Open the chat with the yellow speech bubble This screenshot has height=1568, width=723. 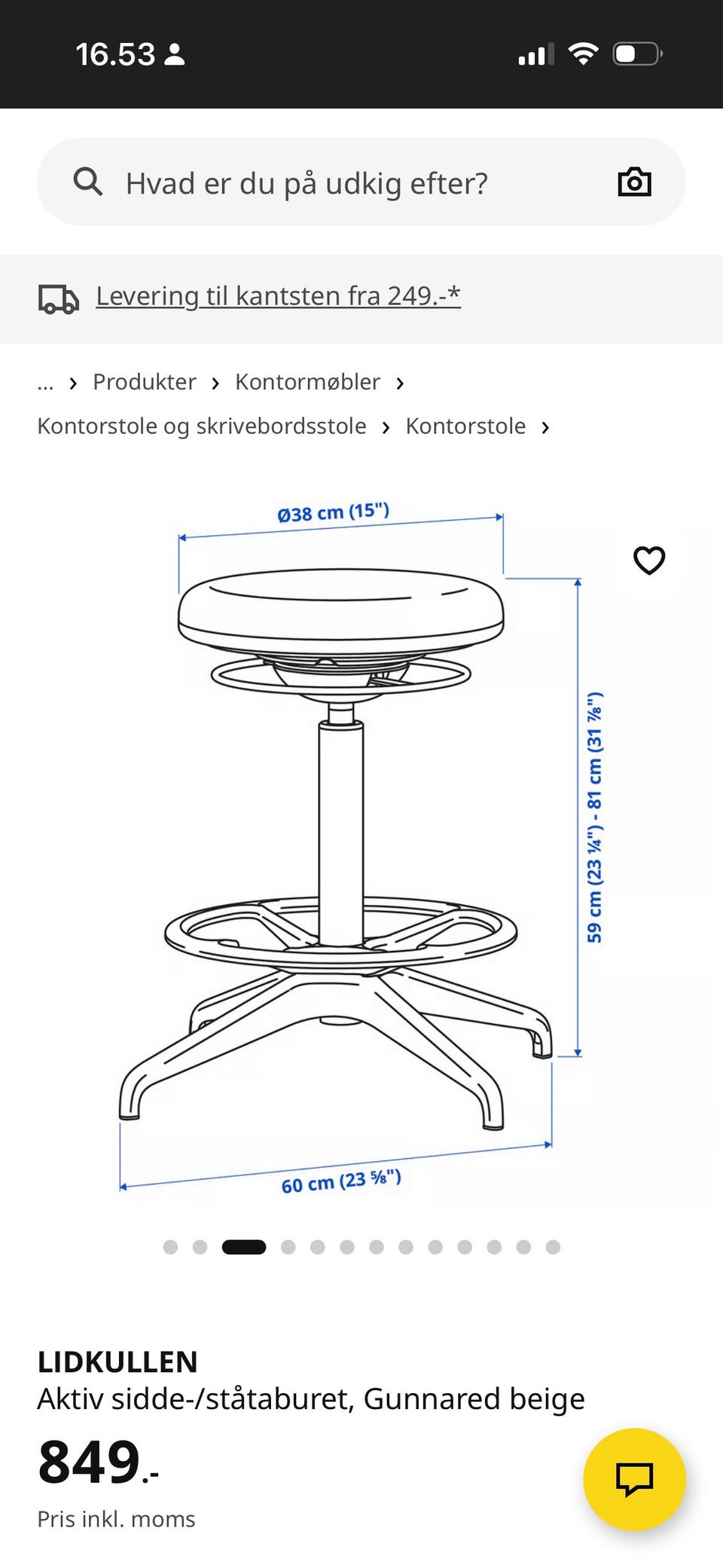(x=635, y=1478)
